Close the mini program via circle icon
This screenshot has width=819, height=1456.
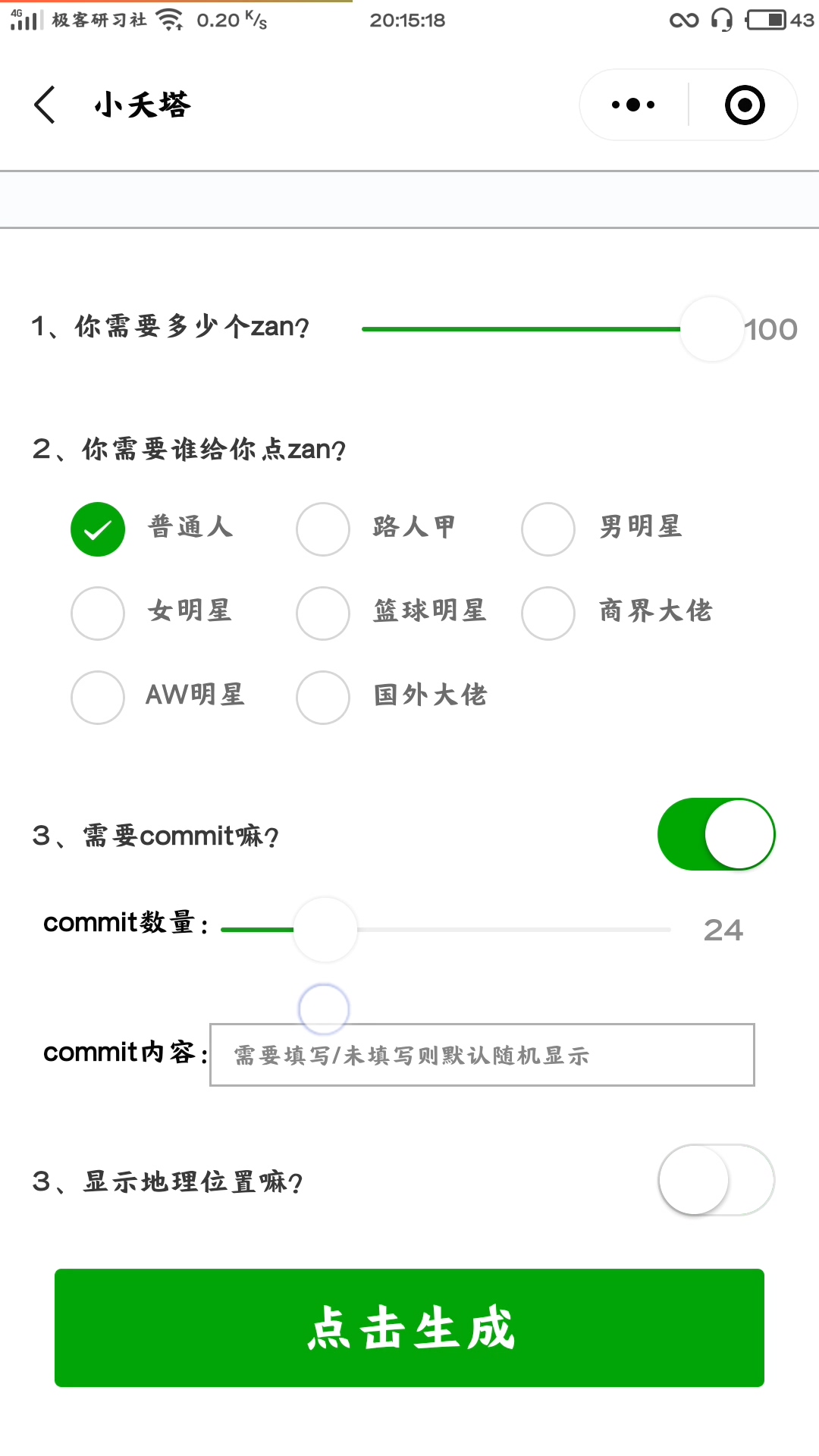pyautogui.click(x=744, y=105)
